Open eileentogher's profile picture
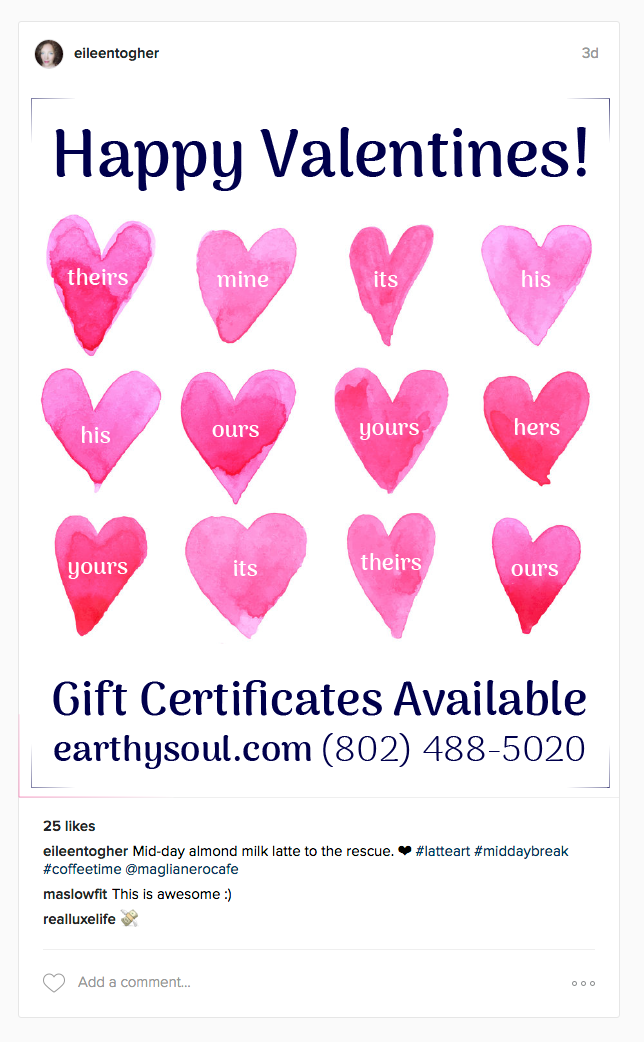The height and width of the screenshot is (1042, 644). click(49, 54)
